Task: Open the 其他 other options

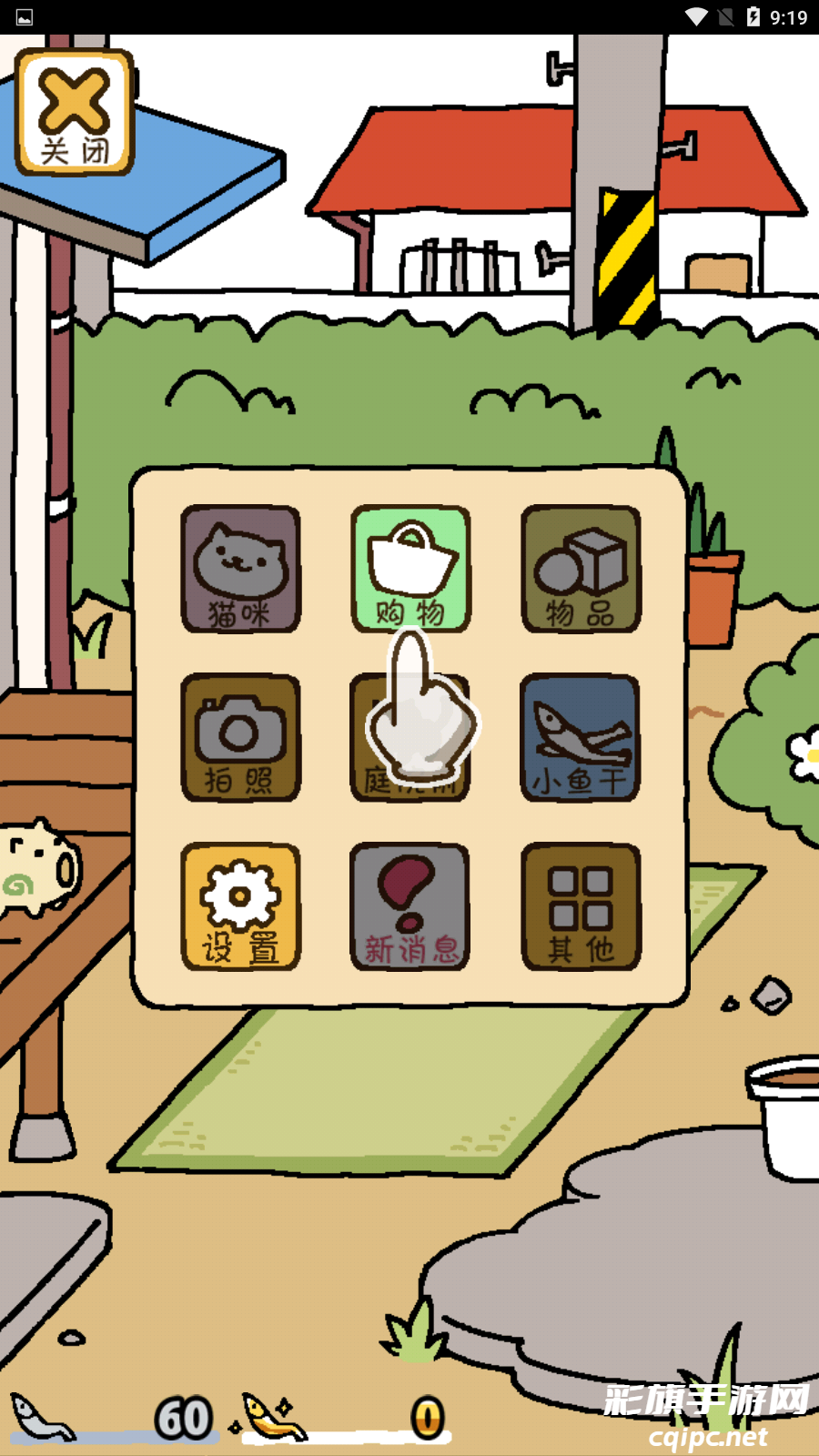Action: pos(581,906)
